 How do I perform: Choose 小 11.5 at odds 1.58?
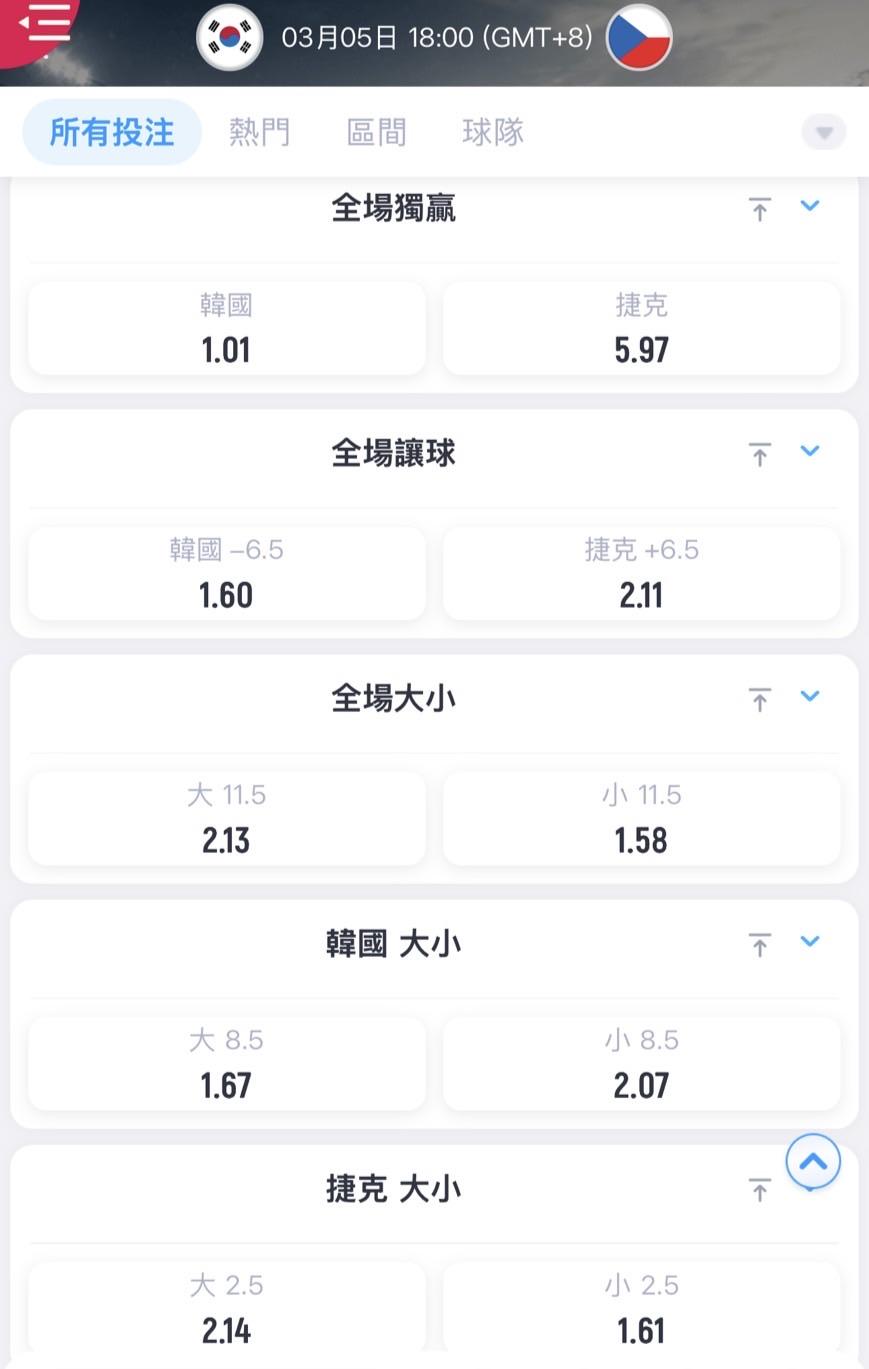point(641,818)
